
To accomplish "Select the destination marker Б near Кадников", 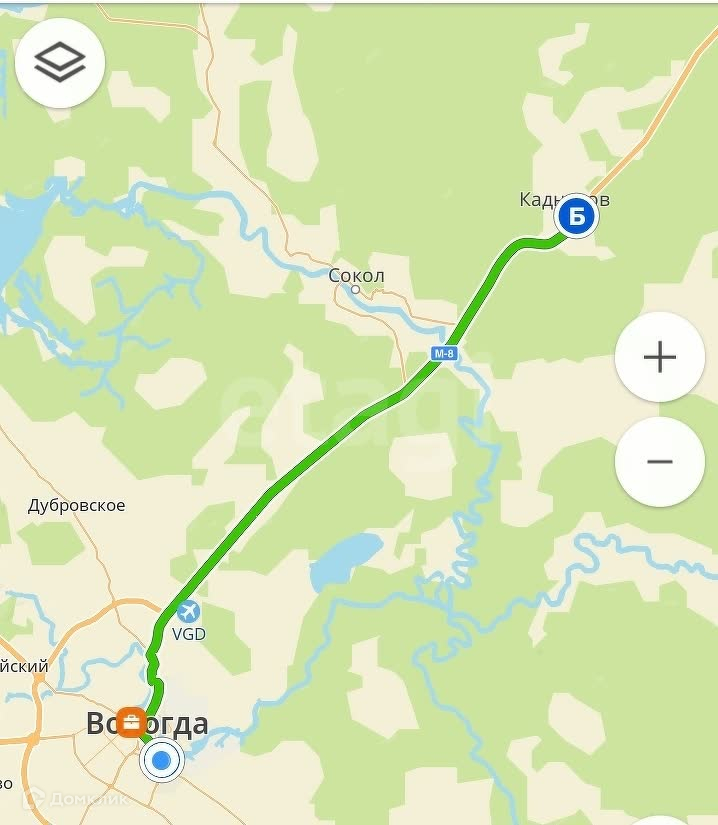I will point(576,216).
